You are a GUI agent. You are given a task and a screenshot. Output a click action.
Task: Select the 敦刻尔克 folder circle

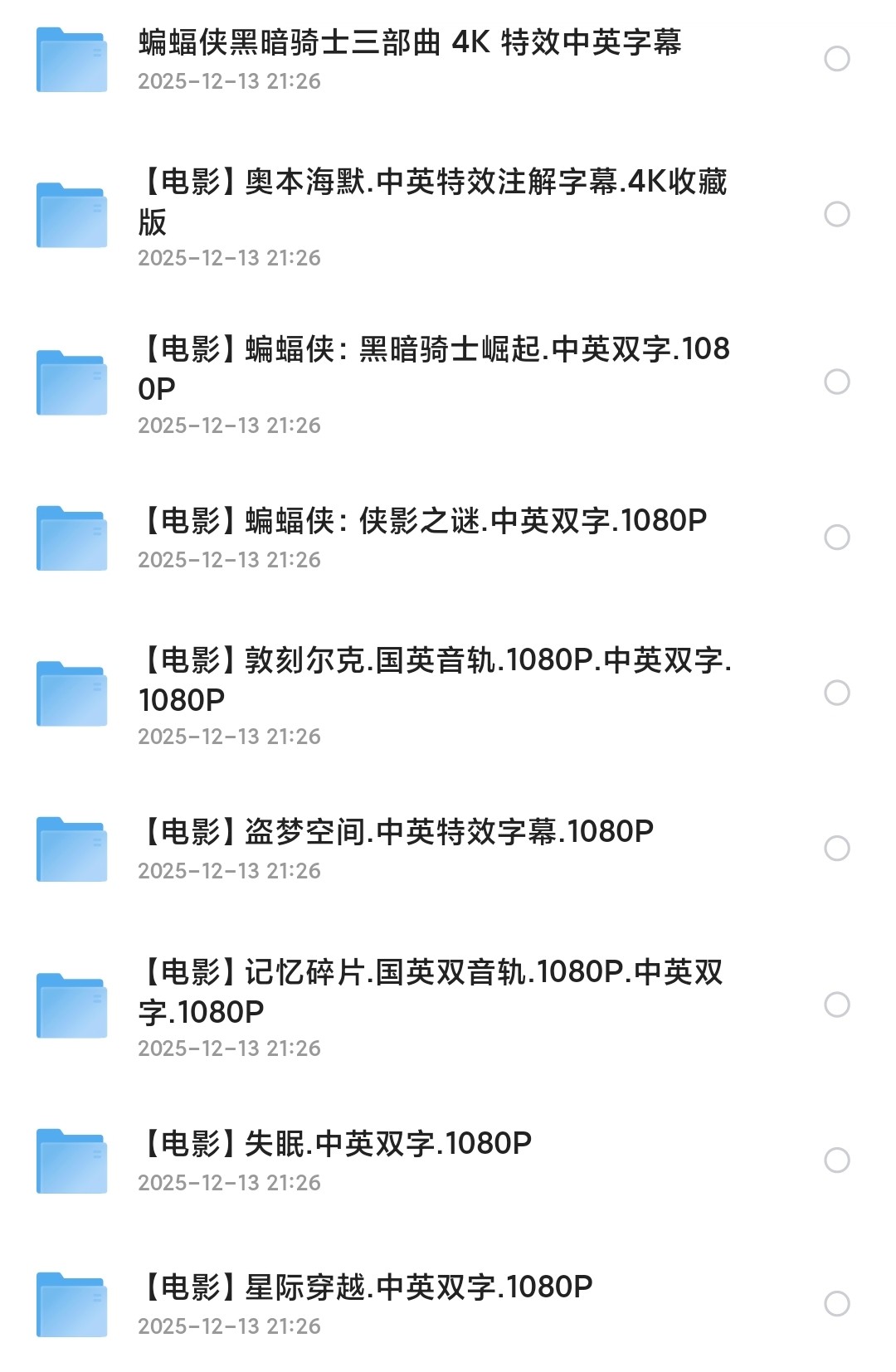(x=837, y=693)
